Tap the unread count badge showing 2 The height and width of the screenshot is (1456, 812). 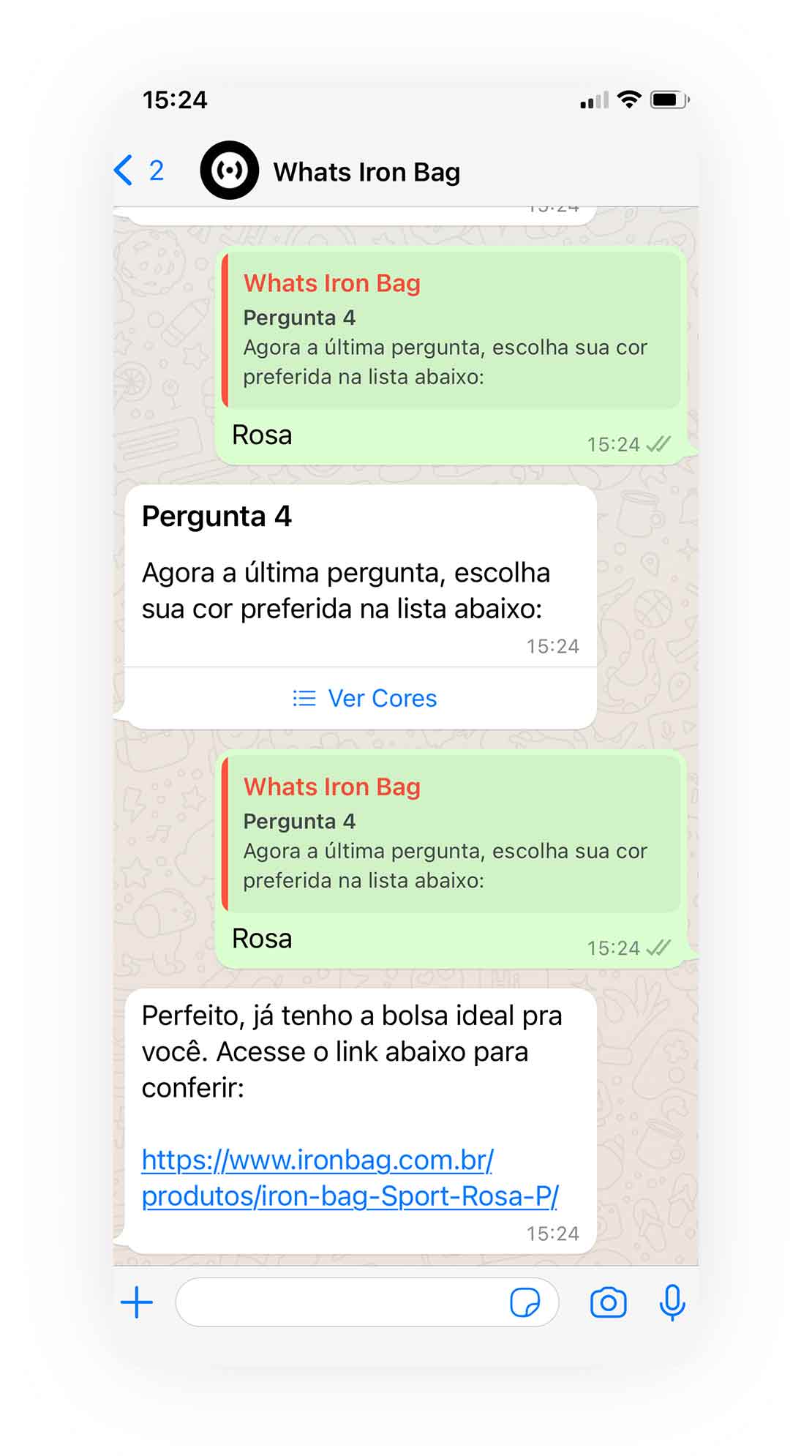click(x=156, y=170)
